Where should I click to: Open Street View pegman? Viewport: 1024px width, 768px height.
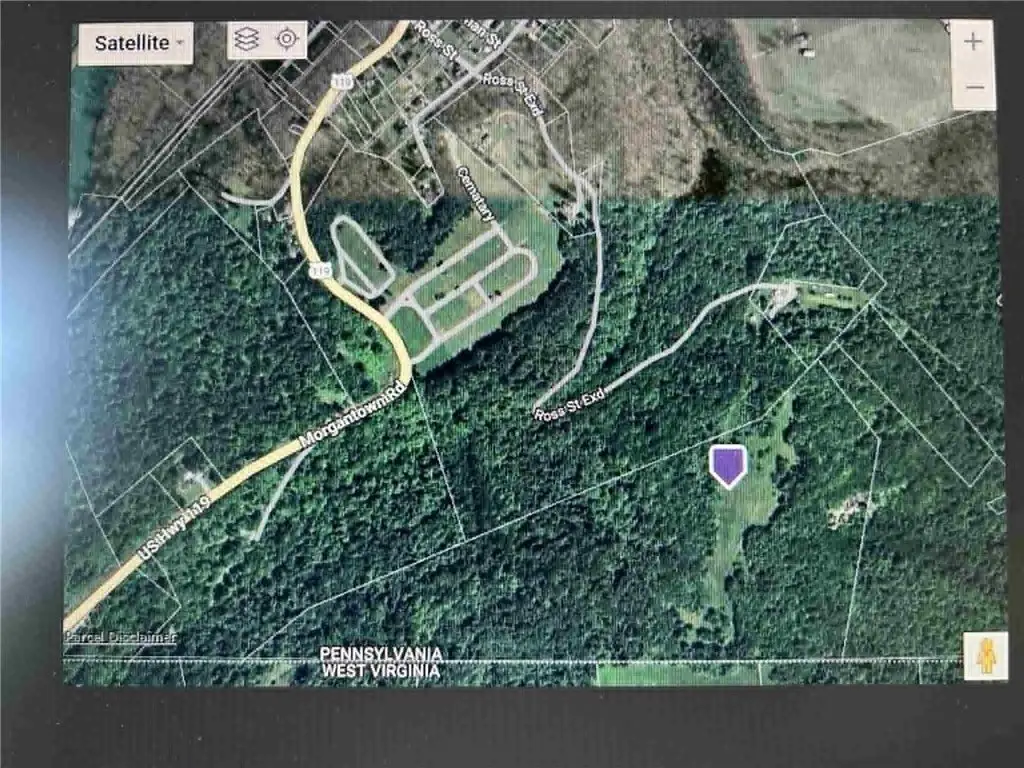coord(986,657)
